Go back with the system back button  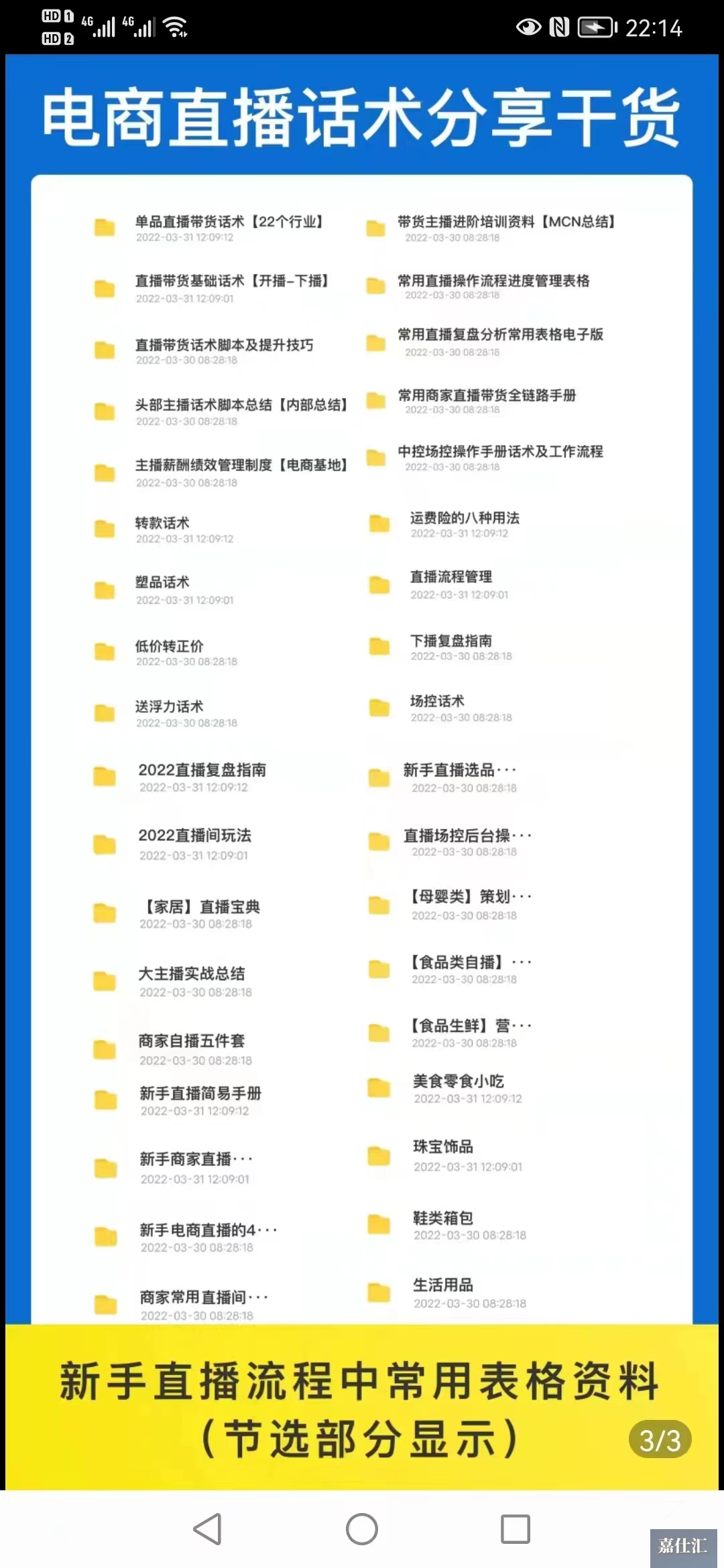point(208,1529)
